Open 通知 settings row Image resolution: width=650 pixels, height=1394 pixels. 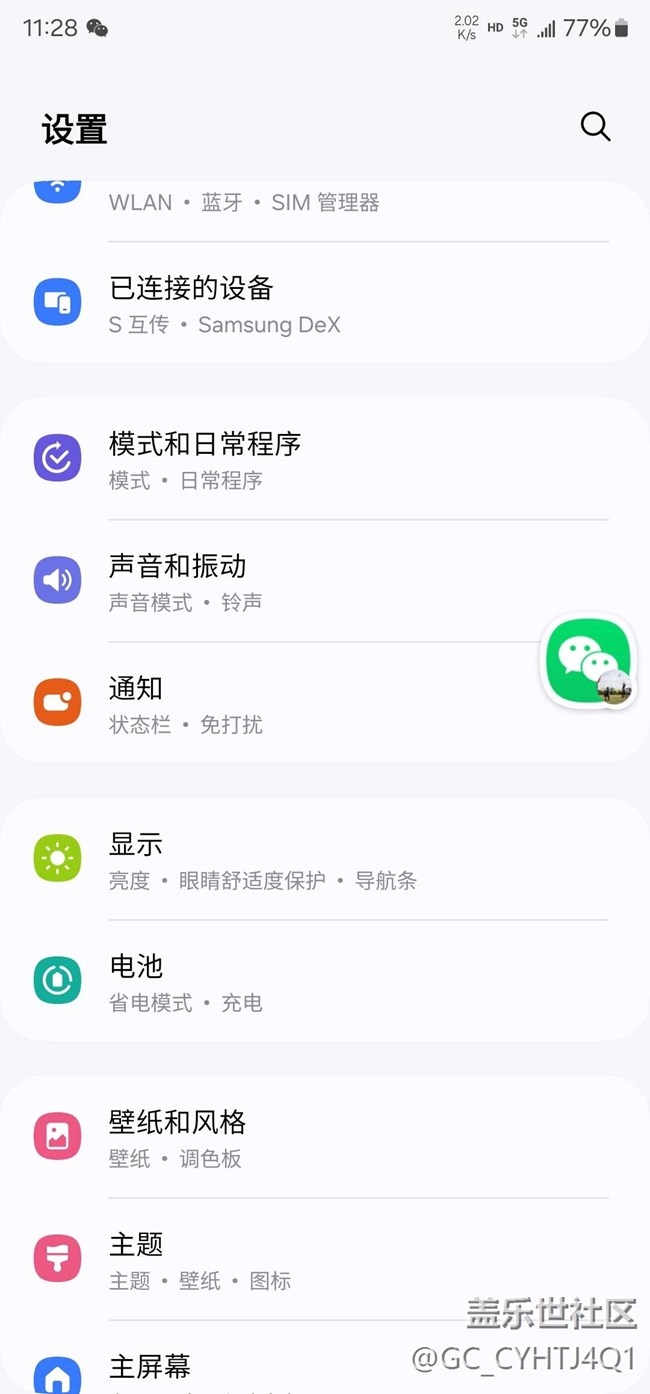pyautogui.click(x=280, y=703)
